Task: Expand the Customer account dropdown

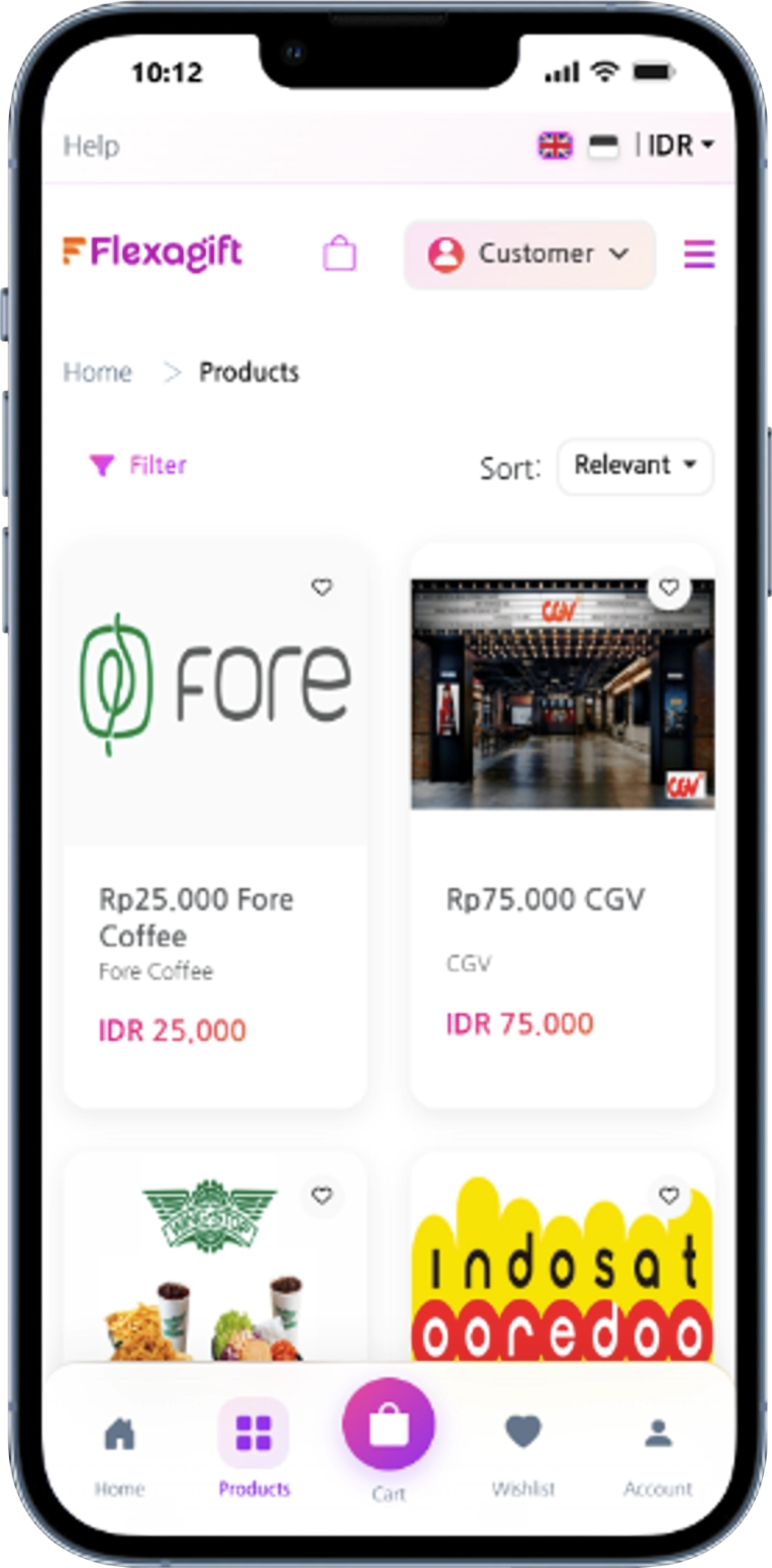Action: 530,254
